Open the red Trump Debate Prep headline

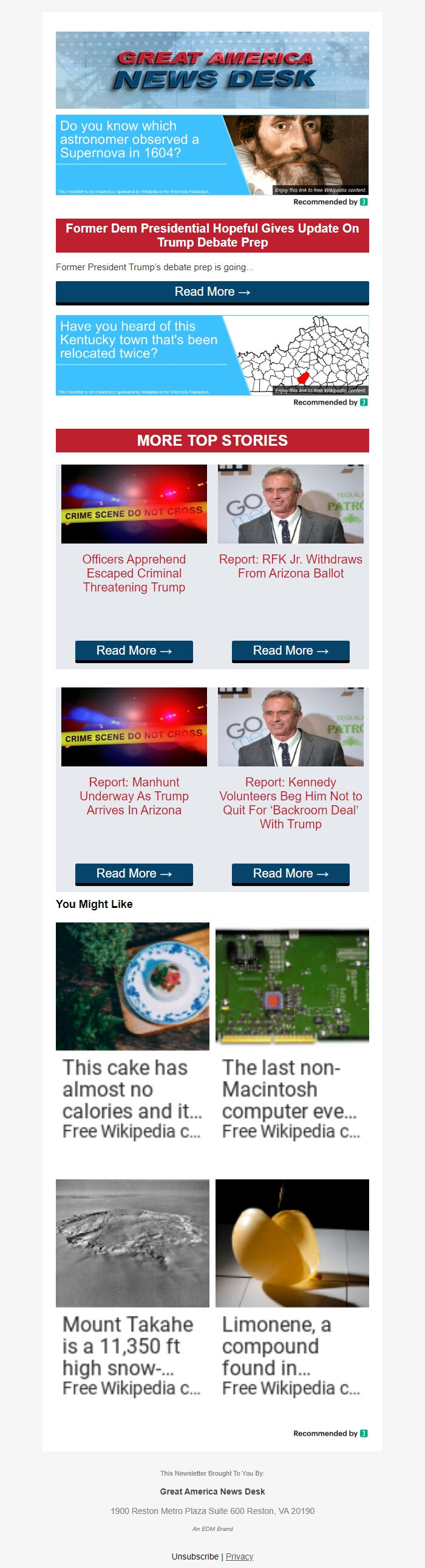[212, 236]
